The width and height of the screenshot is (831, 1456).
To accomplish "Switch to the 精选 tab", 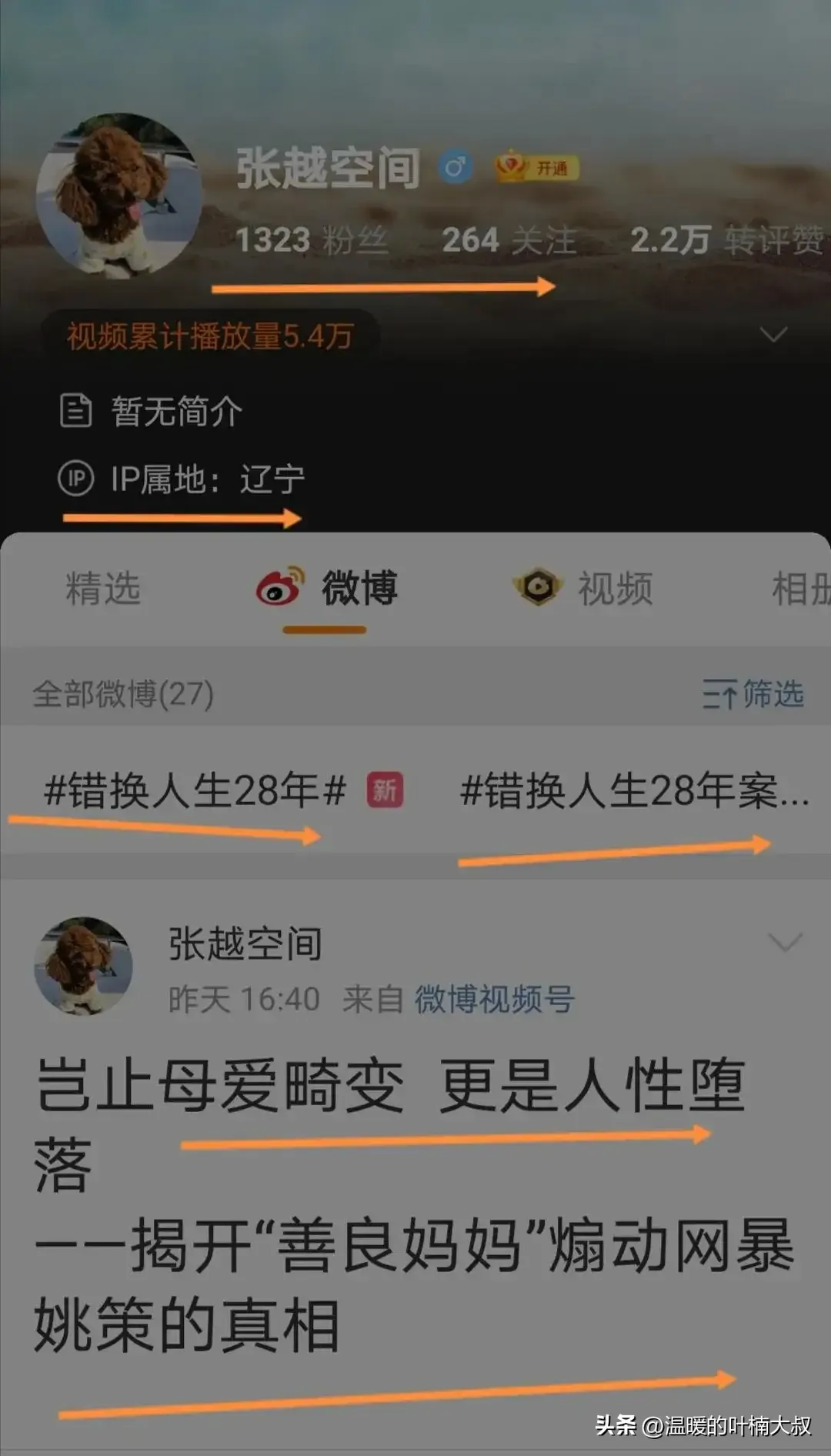I will [103, 589].
